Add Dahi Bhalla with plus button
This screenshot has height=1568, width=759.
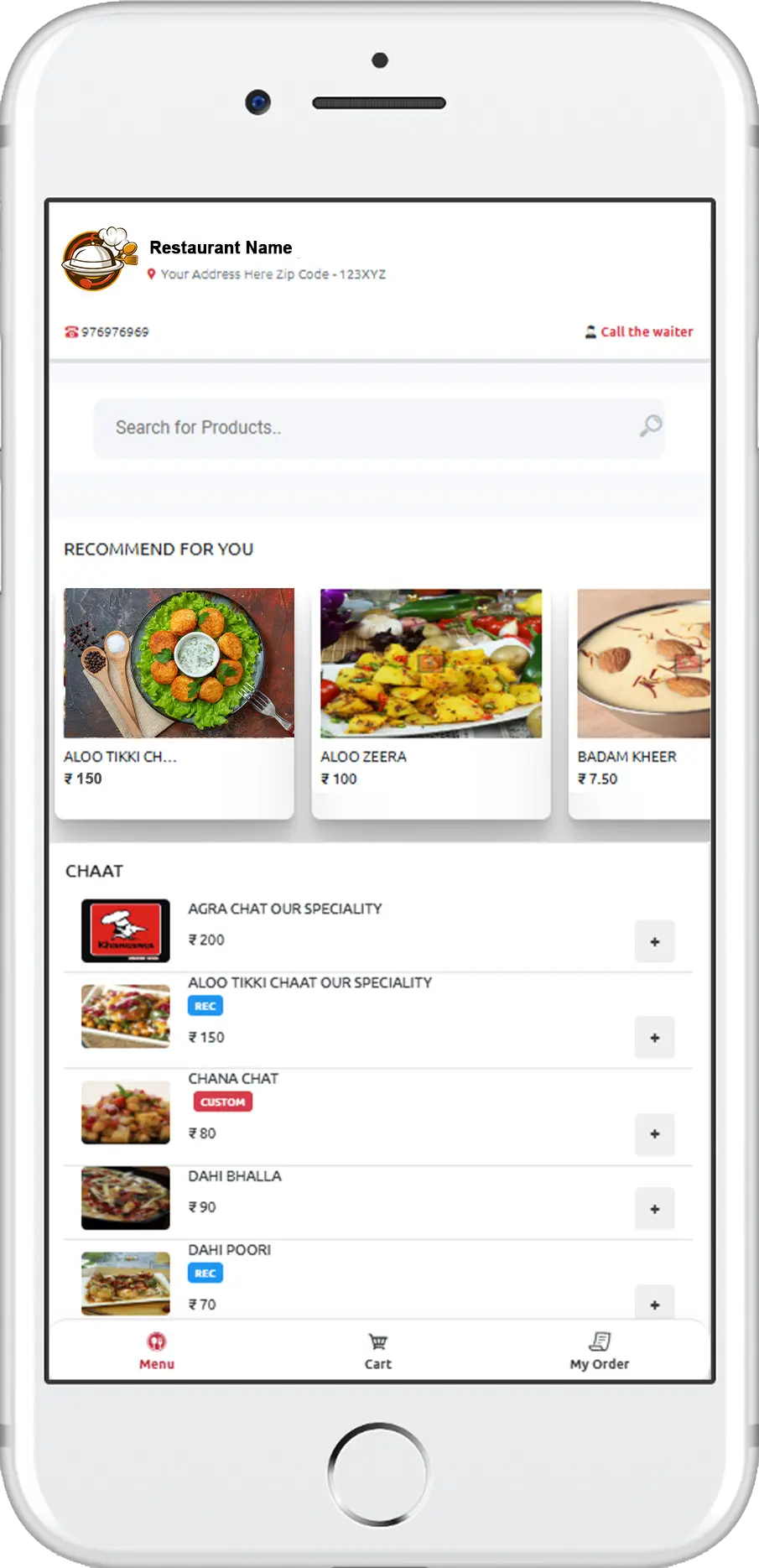pos(654,1209)
